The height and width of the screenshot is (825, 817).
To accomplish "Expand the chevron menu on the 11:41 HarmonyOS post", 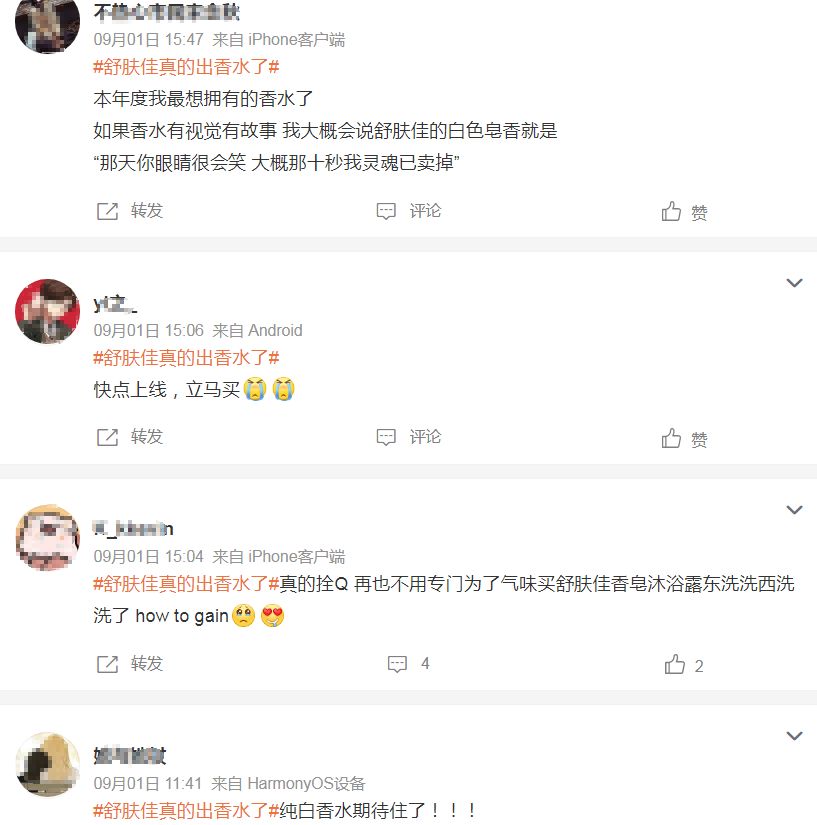I will 794,736.
